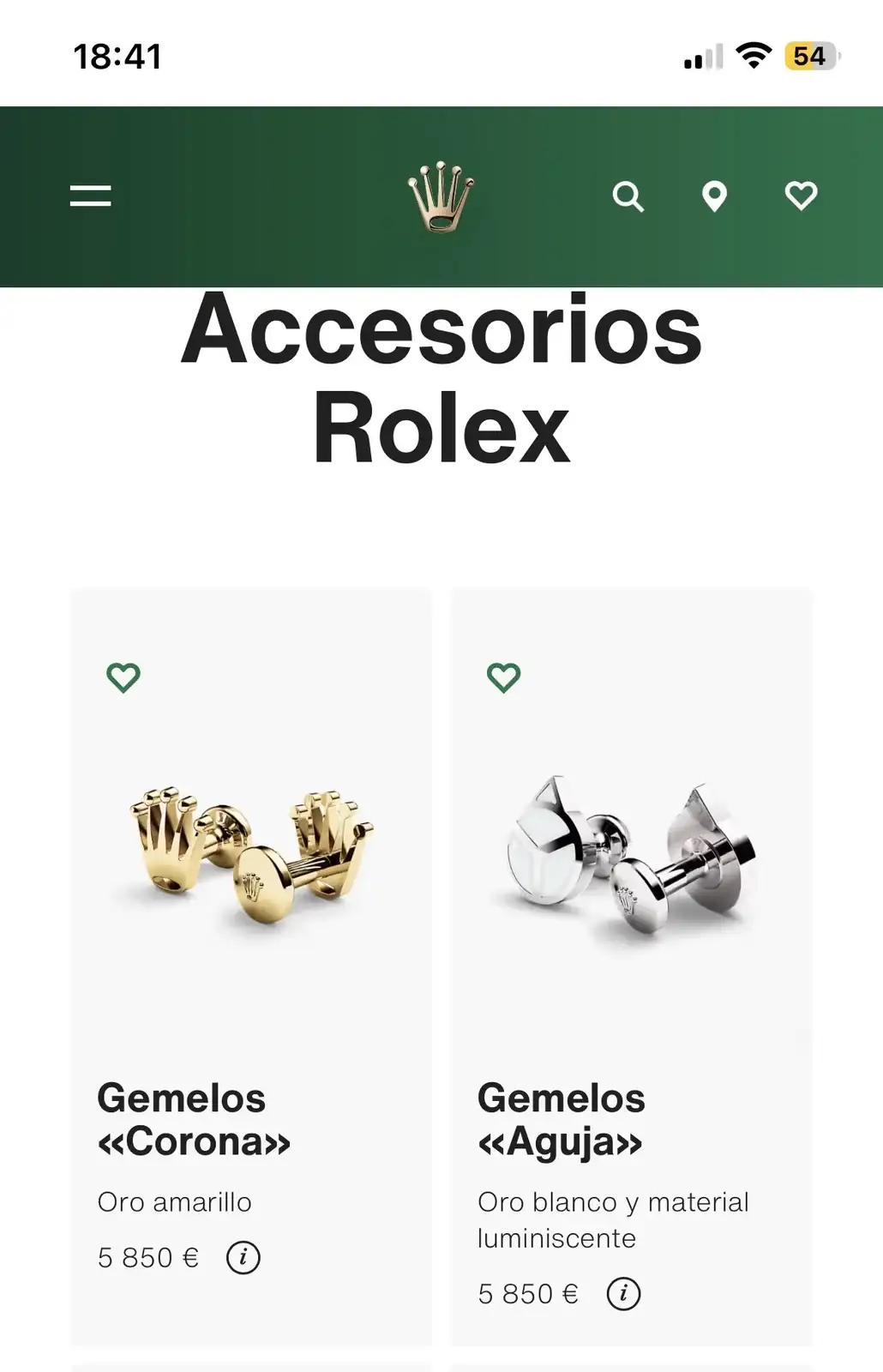Screen dimensions: 883x1372
Task: Add Gemelos «Aguja» to favorites
Action: pyautogui.click(x=503, y=677)
